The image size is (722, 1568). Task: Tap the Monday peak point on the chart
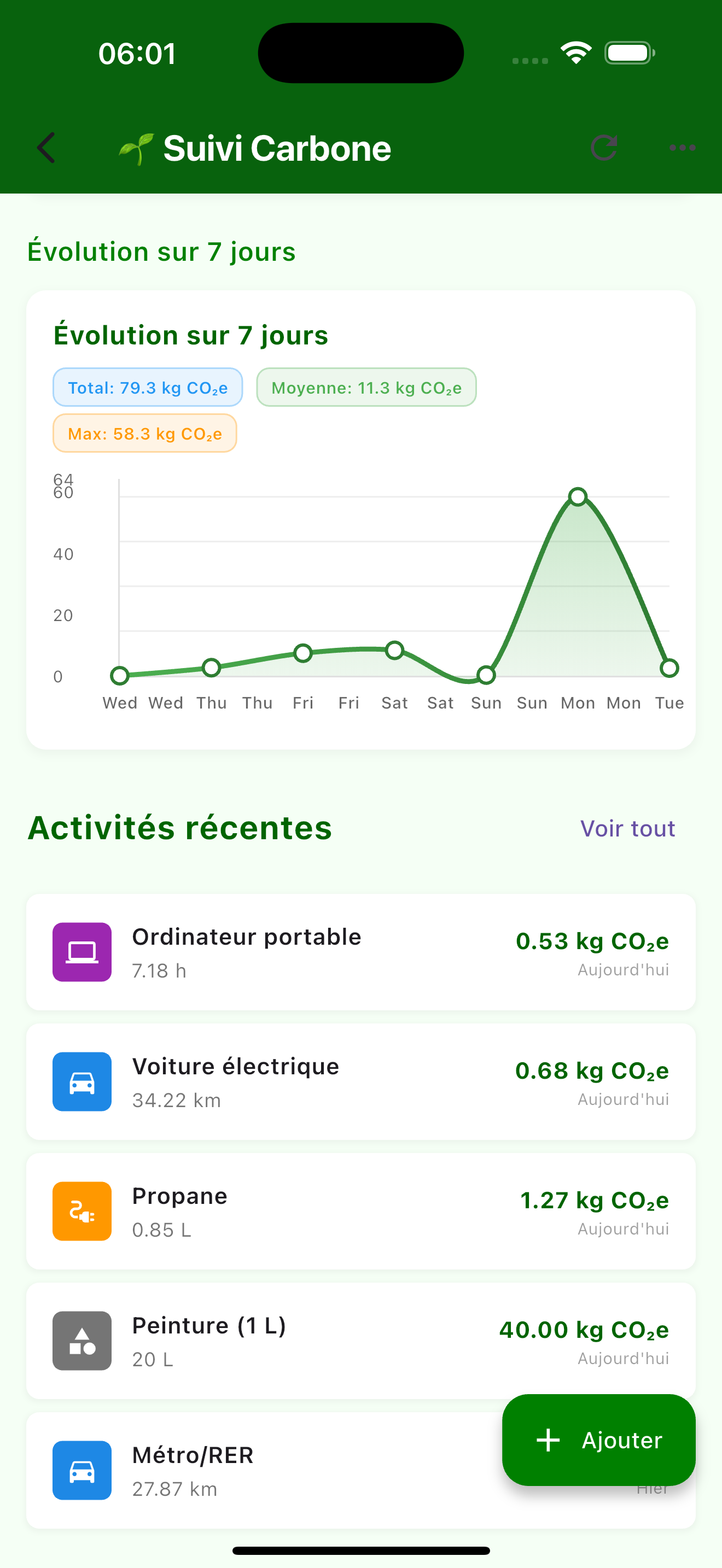[x=577, y=496]
